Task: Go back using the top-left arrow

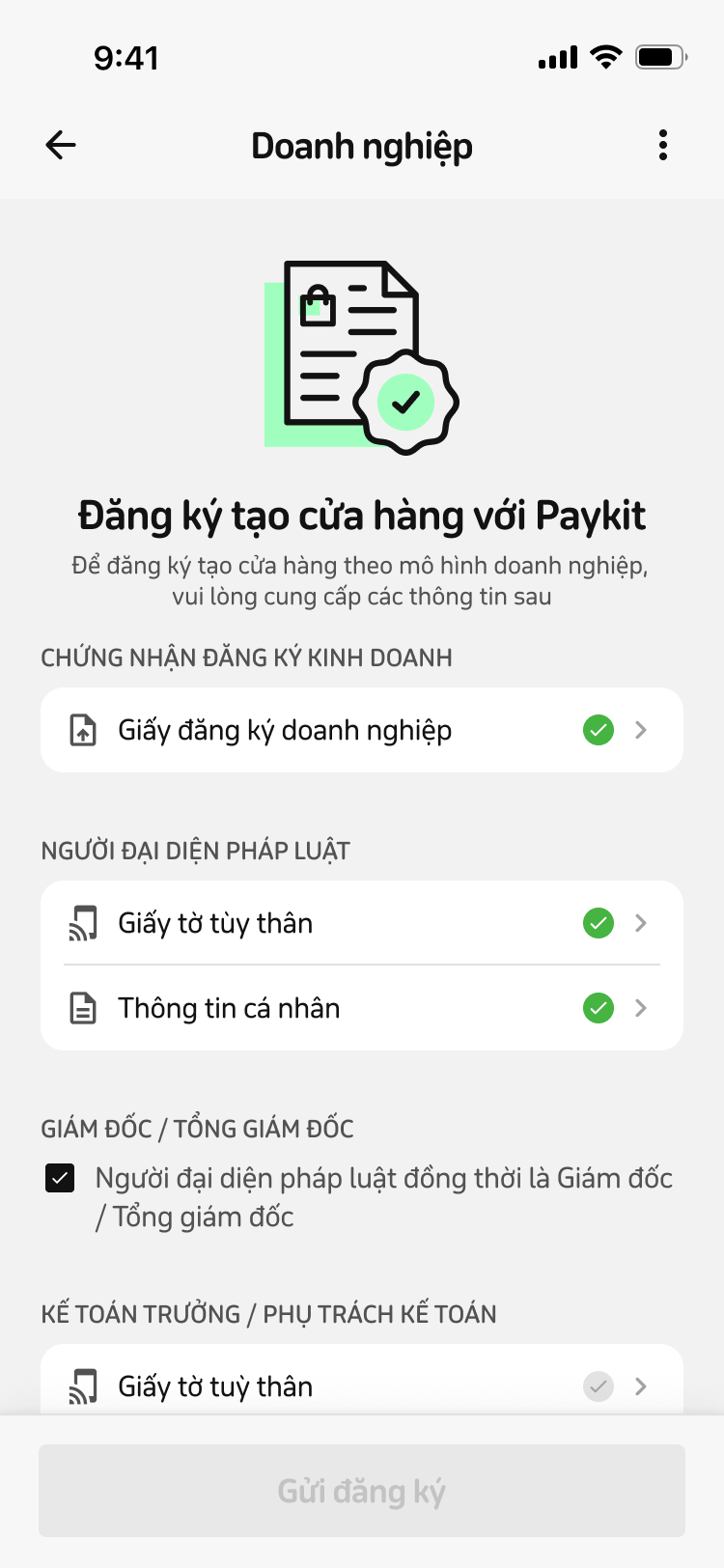Action: [61, 146]
